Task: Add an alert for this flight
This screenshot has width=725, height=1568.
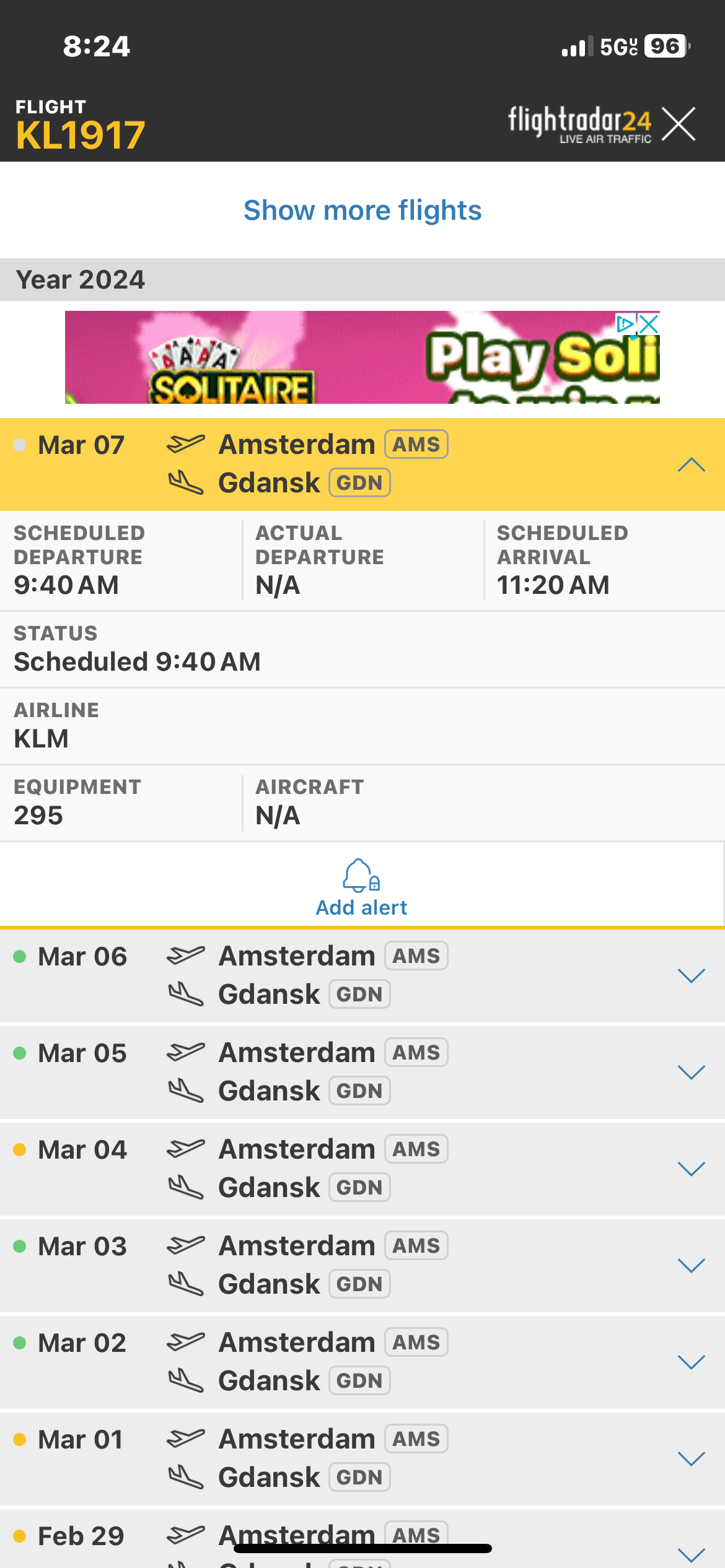Action: pos(362,887)
